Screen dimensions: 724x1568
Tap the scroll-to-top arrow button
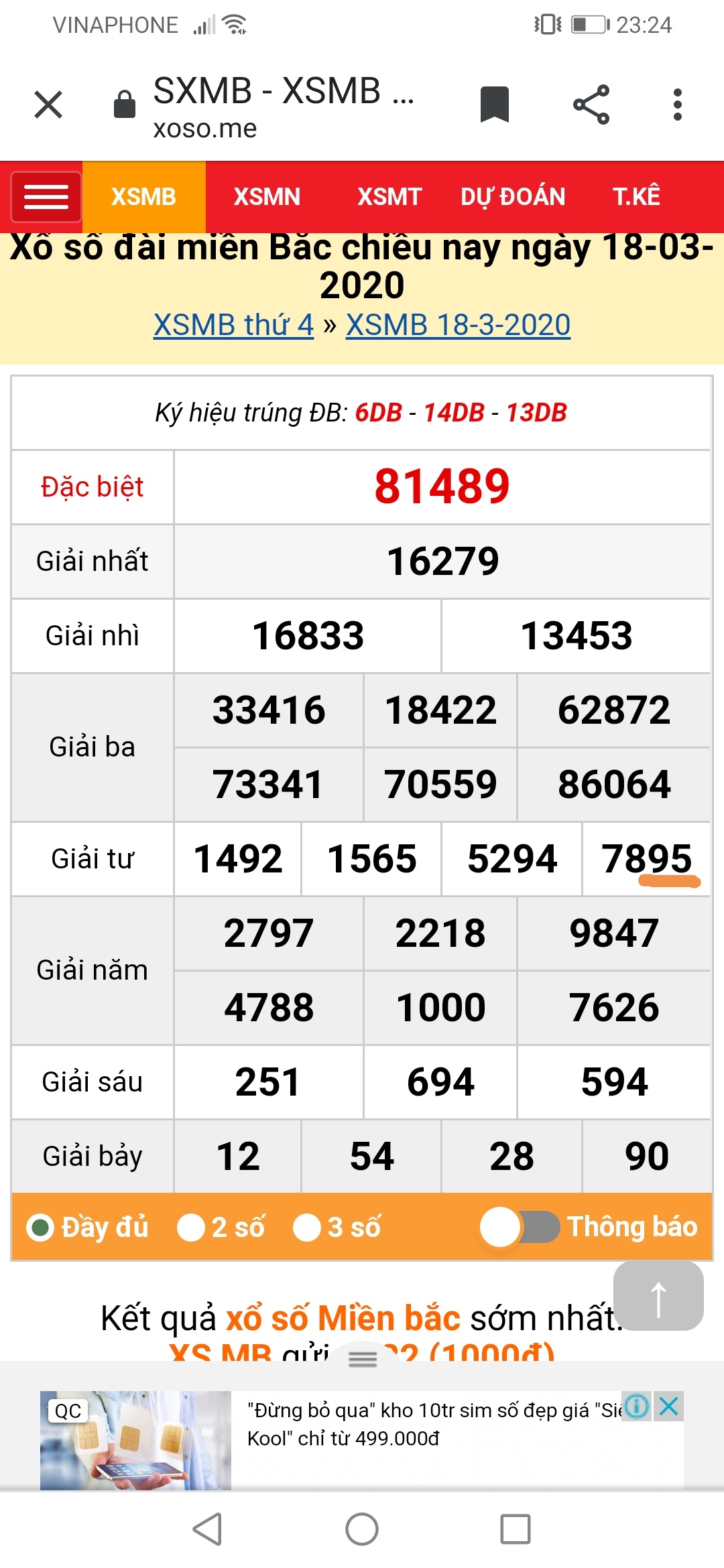pos(658,1296)
